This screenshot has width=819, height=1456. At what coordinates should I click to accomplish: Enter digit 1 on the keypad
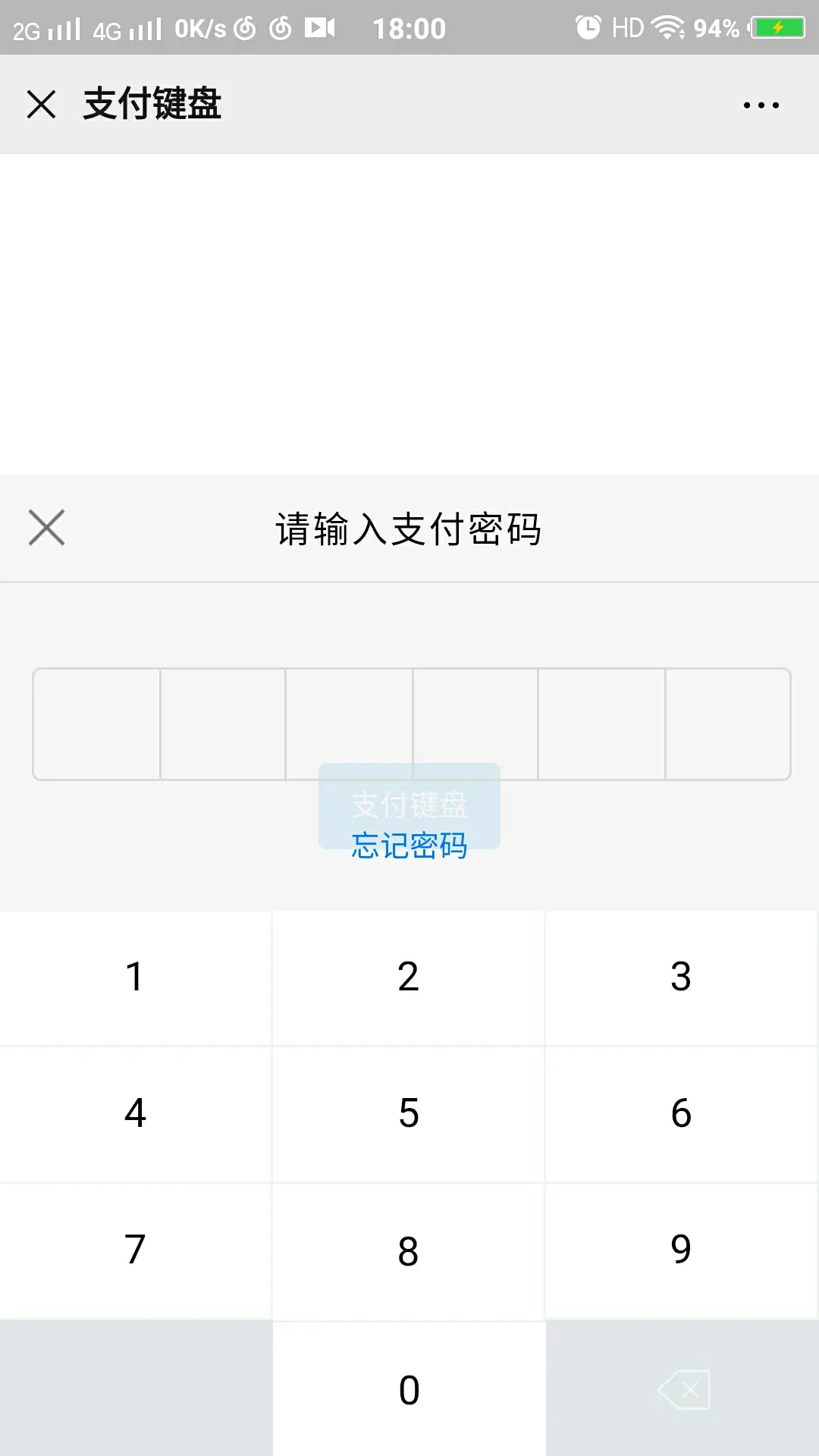[x=135, y=977]
